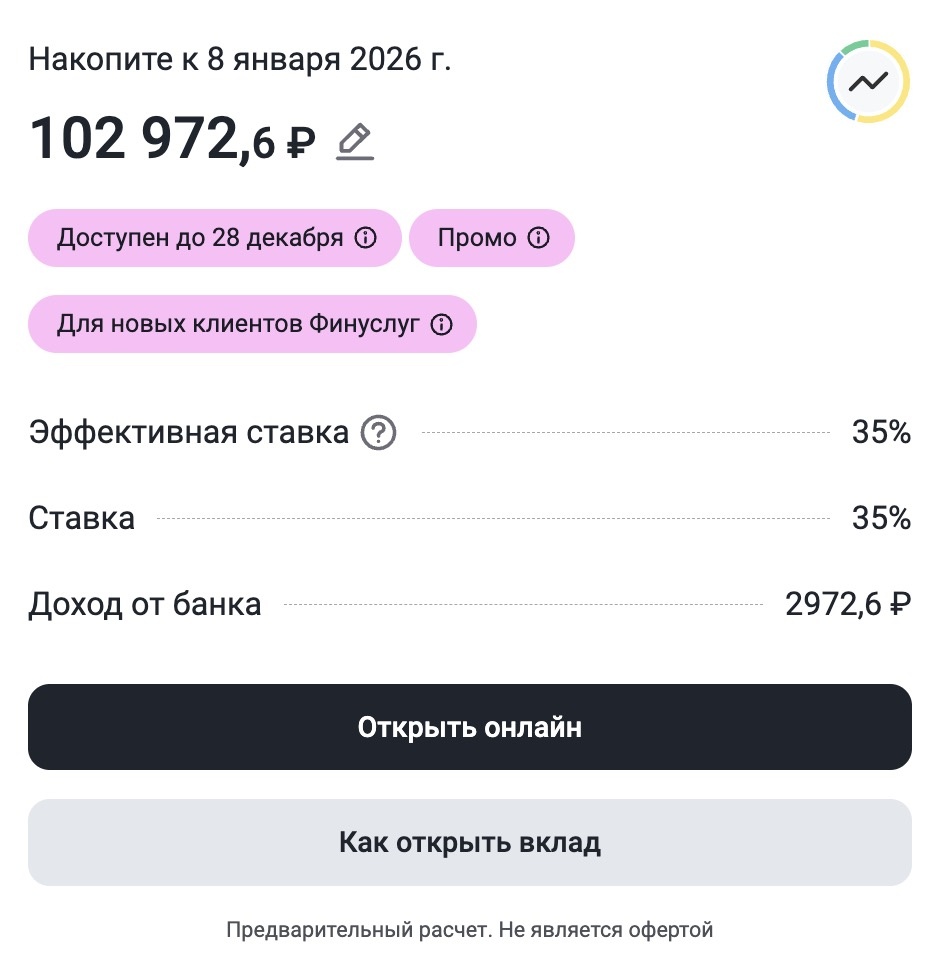
Task: Open help for 'Эффективная ставка' question mark
Action: pos(380,432)
